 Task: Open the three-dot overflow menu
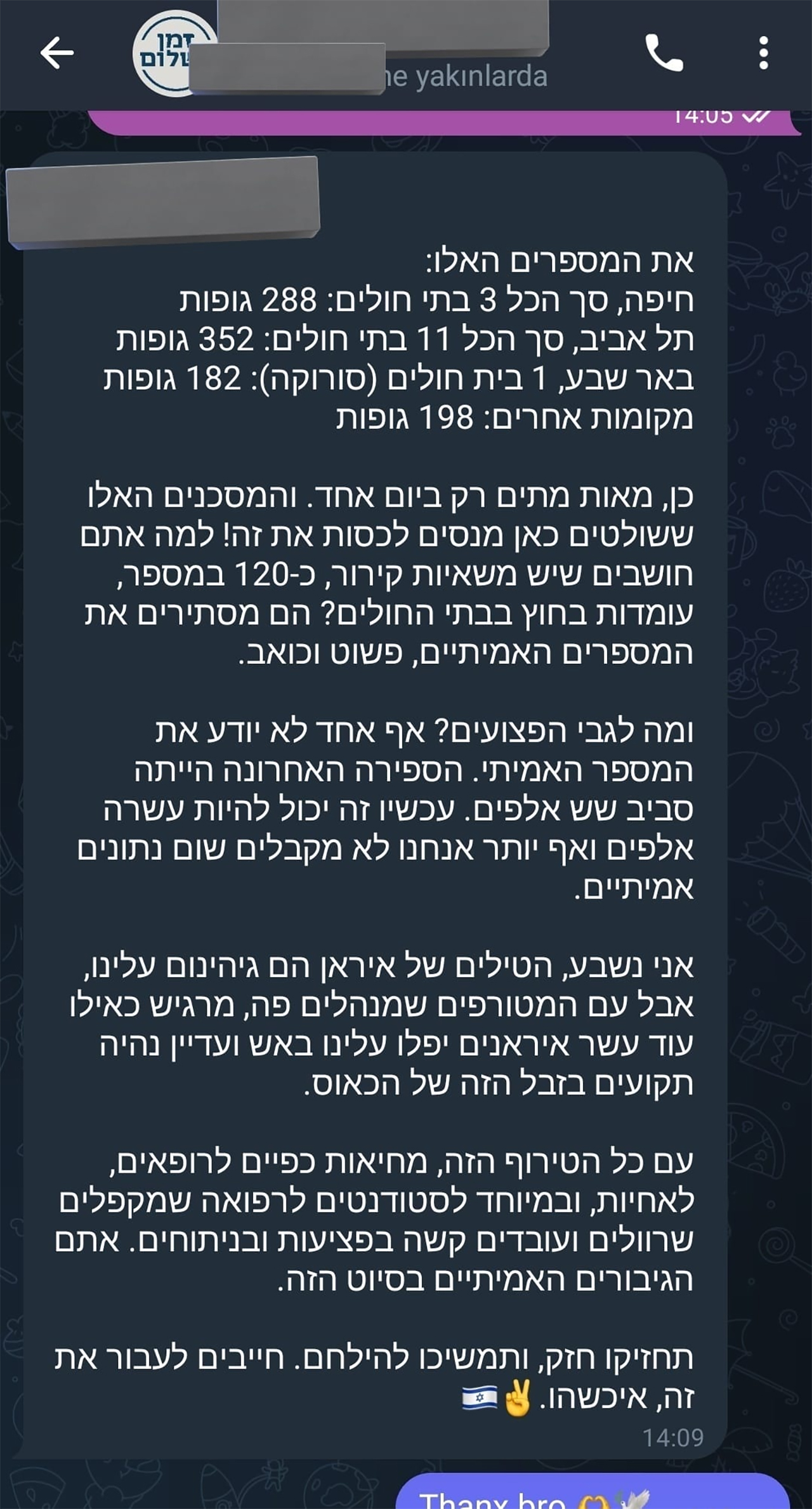click(763, 53)
